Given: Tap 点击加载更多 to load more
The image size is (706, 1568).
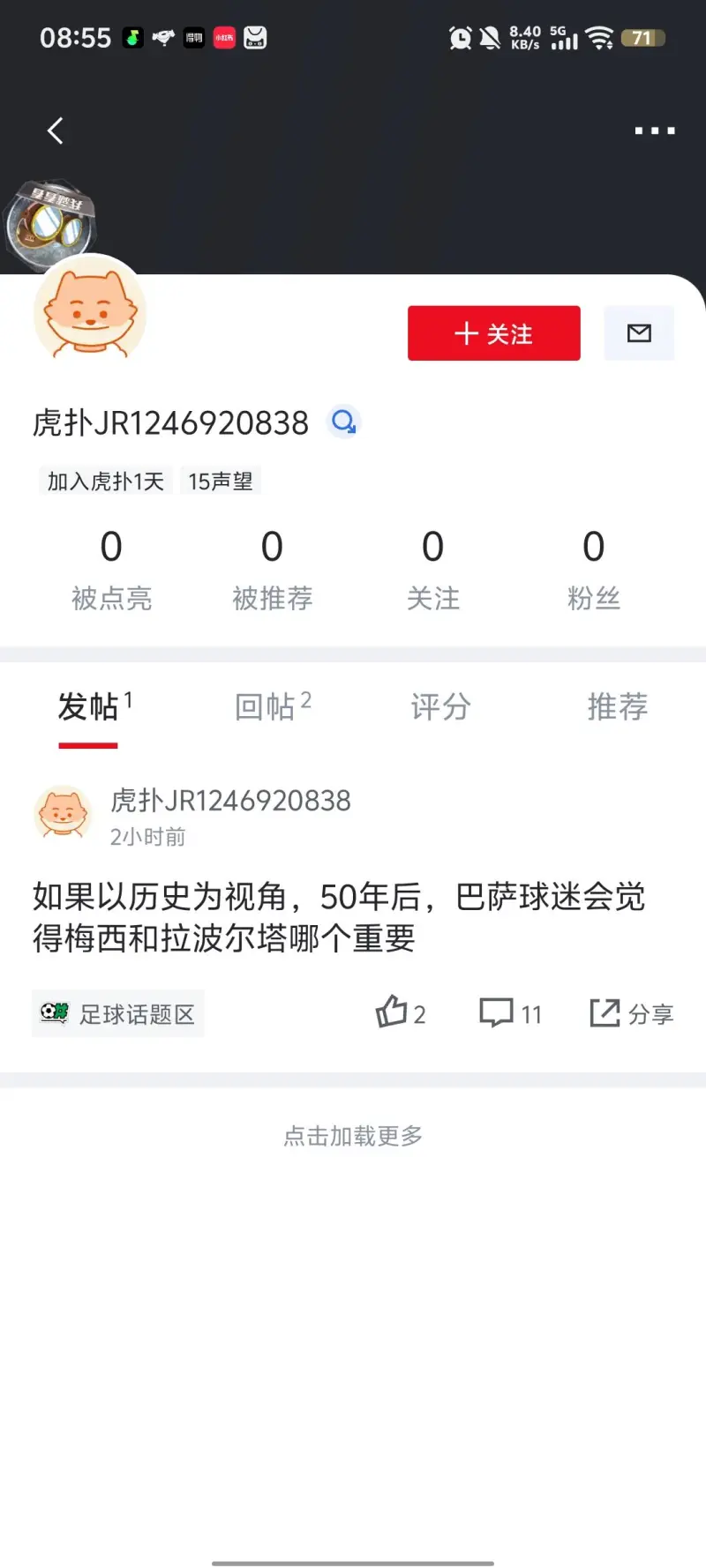Looking at the screenshot, I should pyautogui.click(x=353, y=1136).
